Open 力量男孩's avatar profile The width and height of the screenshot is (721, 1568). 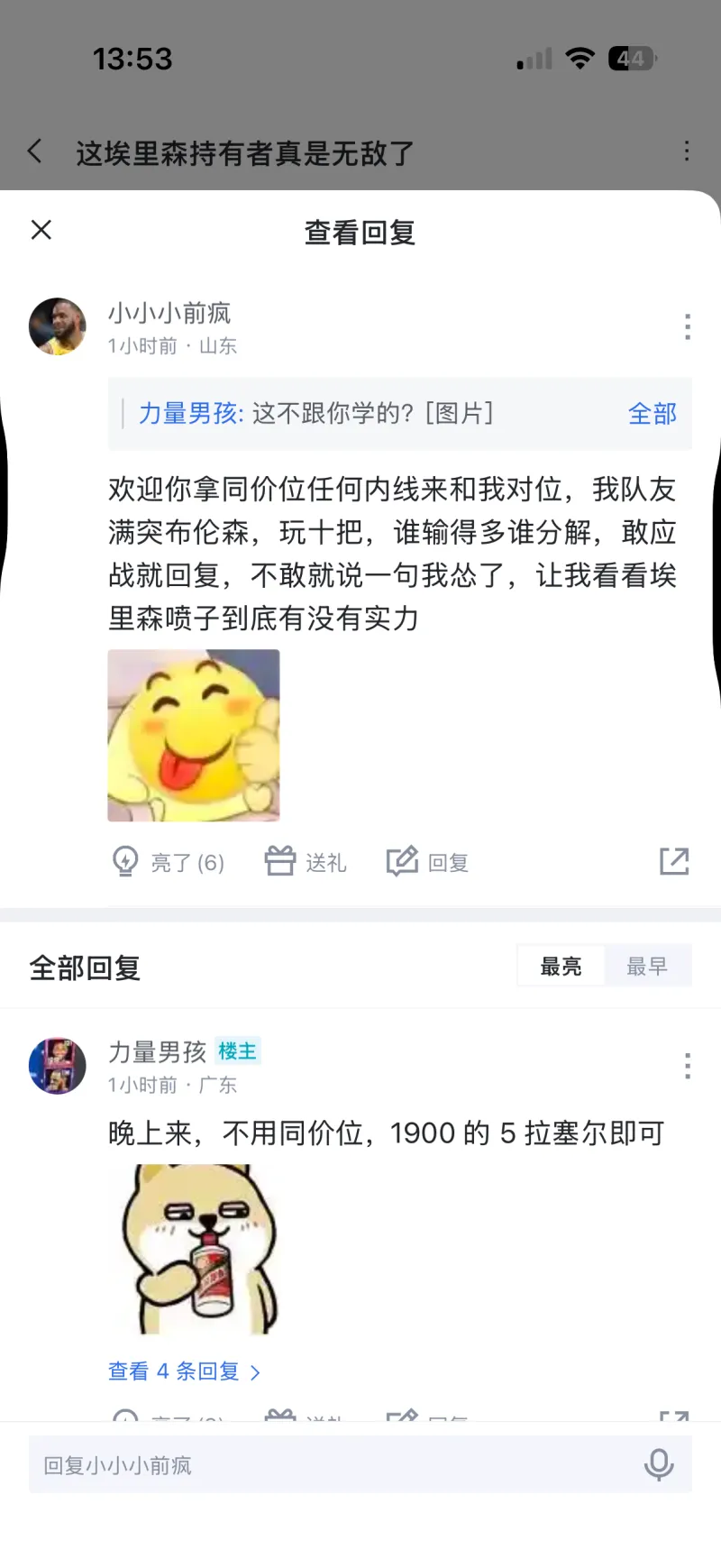[58, 1066]
